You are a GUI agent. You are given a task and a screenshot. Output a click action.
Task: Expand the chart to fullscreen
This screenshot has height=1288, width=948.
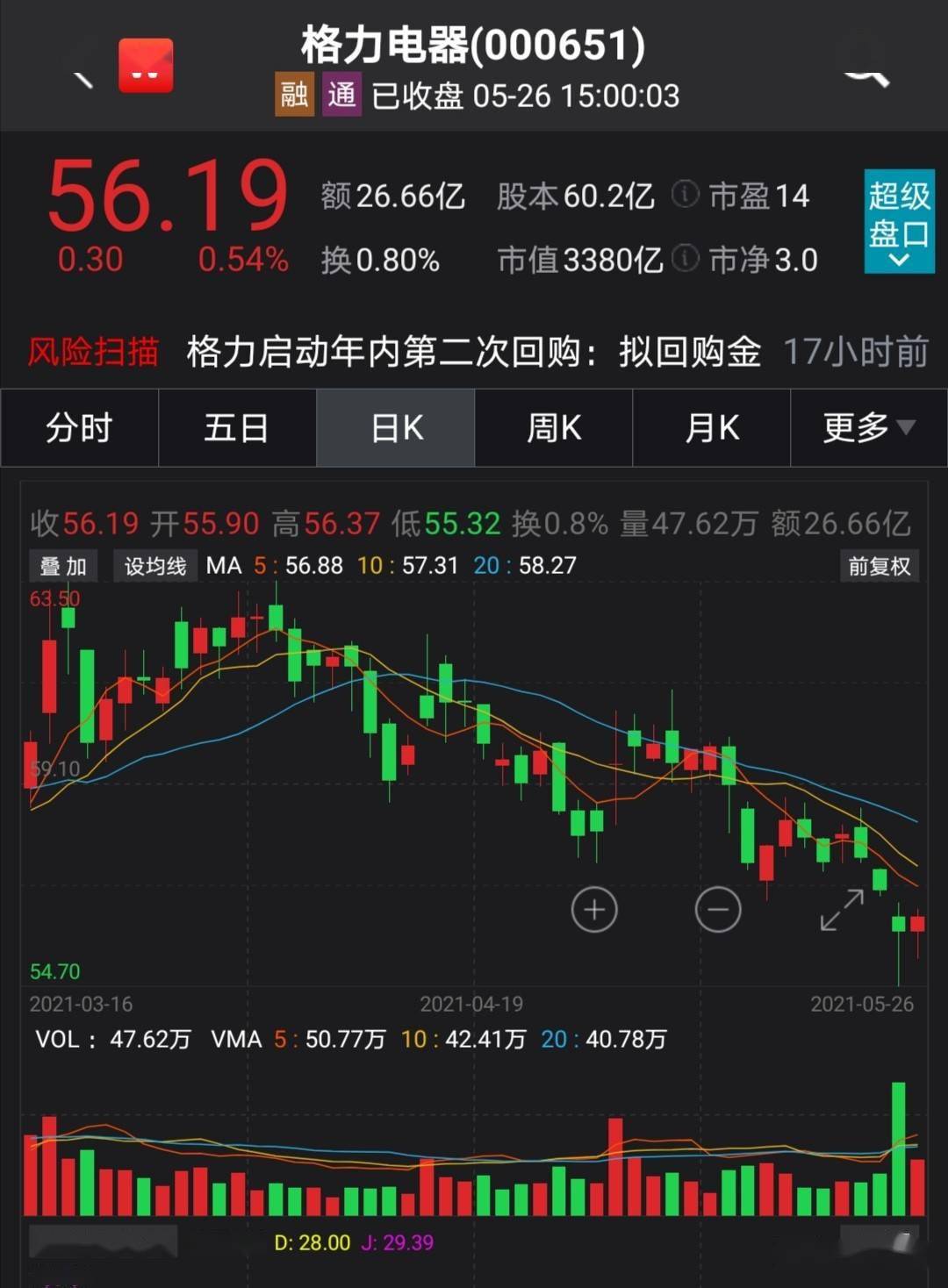[x=842, y=910]
